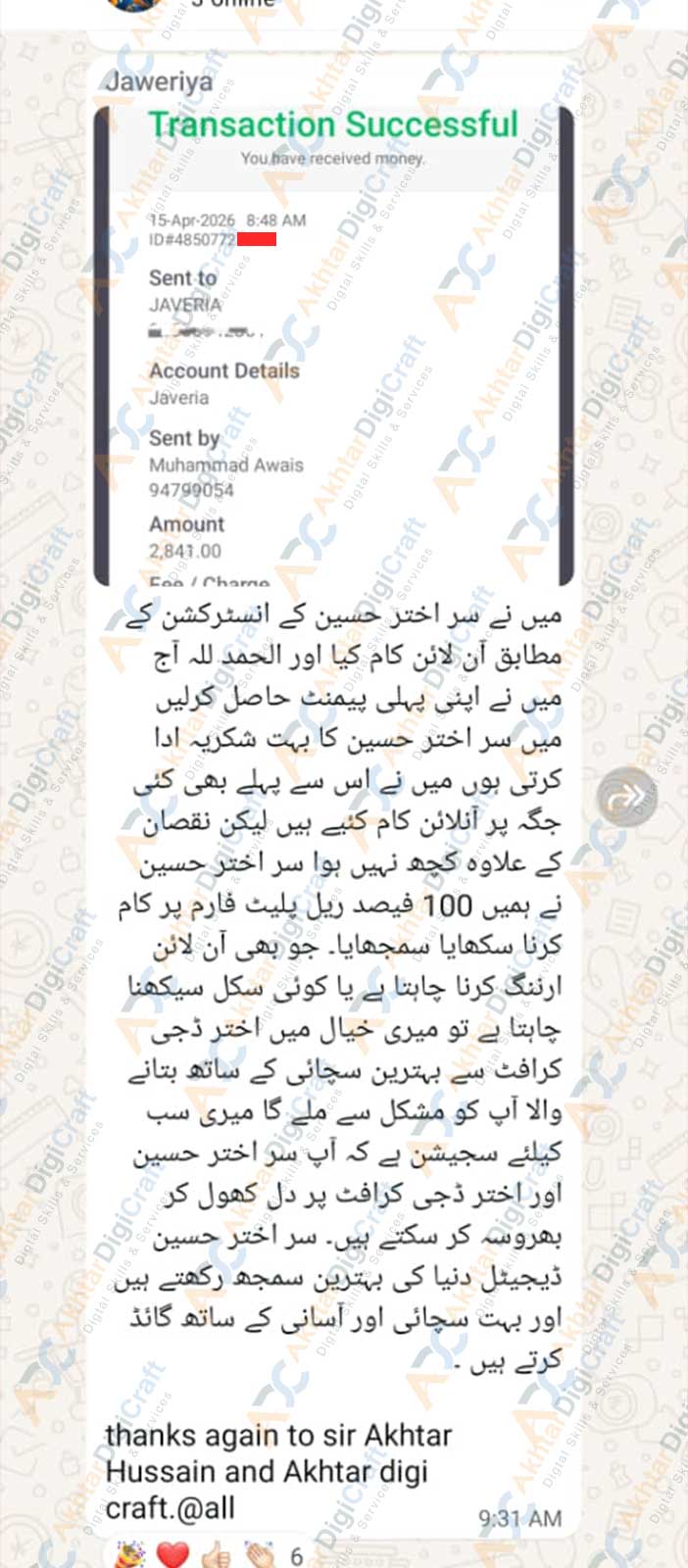Tap the forward arrow beside the message
The height and width of the screenshot is (1568, 688).
coord(627,798)
